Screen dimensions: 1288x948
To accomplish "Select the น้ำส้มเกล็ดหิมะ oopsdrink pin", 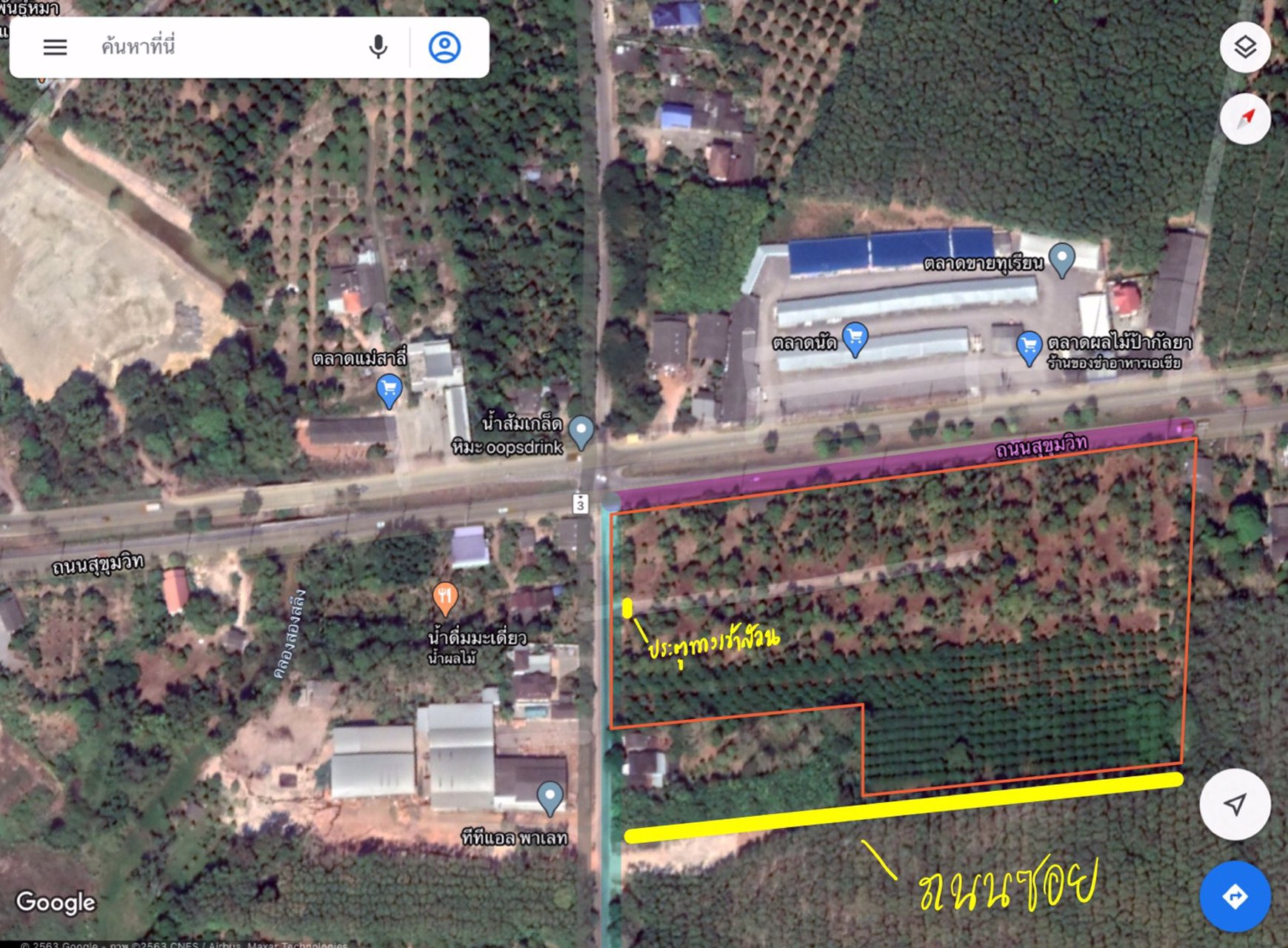I will tap(581, 431).
